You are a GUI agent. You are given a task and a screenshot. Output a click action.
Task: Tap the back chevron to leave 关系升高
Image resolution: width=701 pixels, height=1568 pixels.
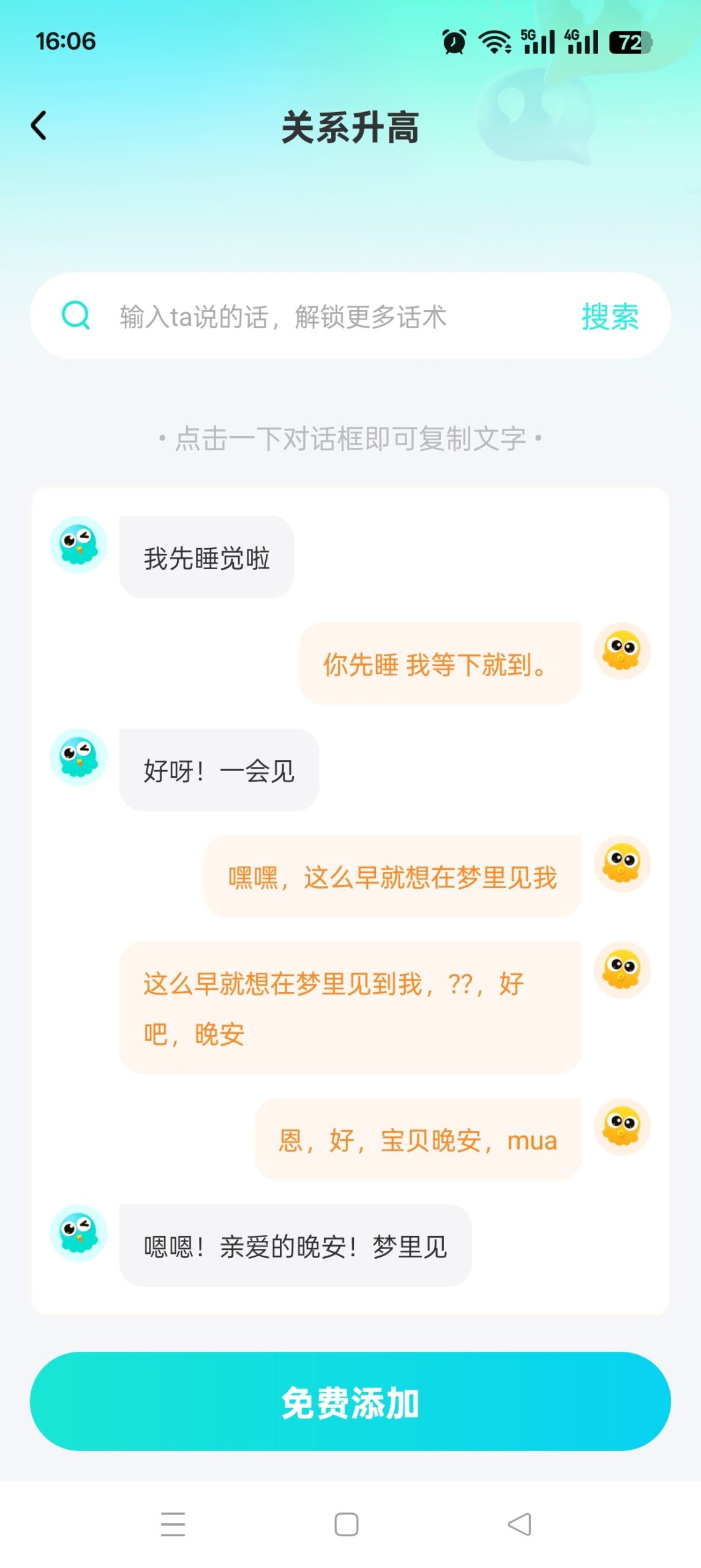point(38,125)
